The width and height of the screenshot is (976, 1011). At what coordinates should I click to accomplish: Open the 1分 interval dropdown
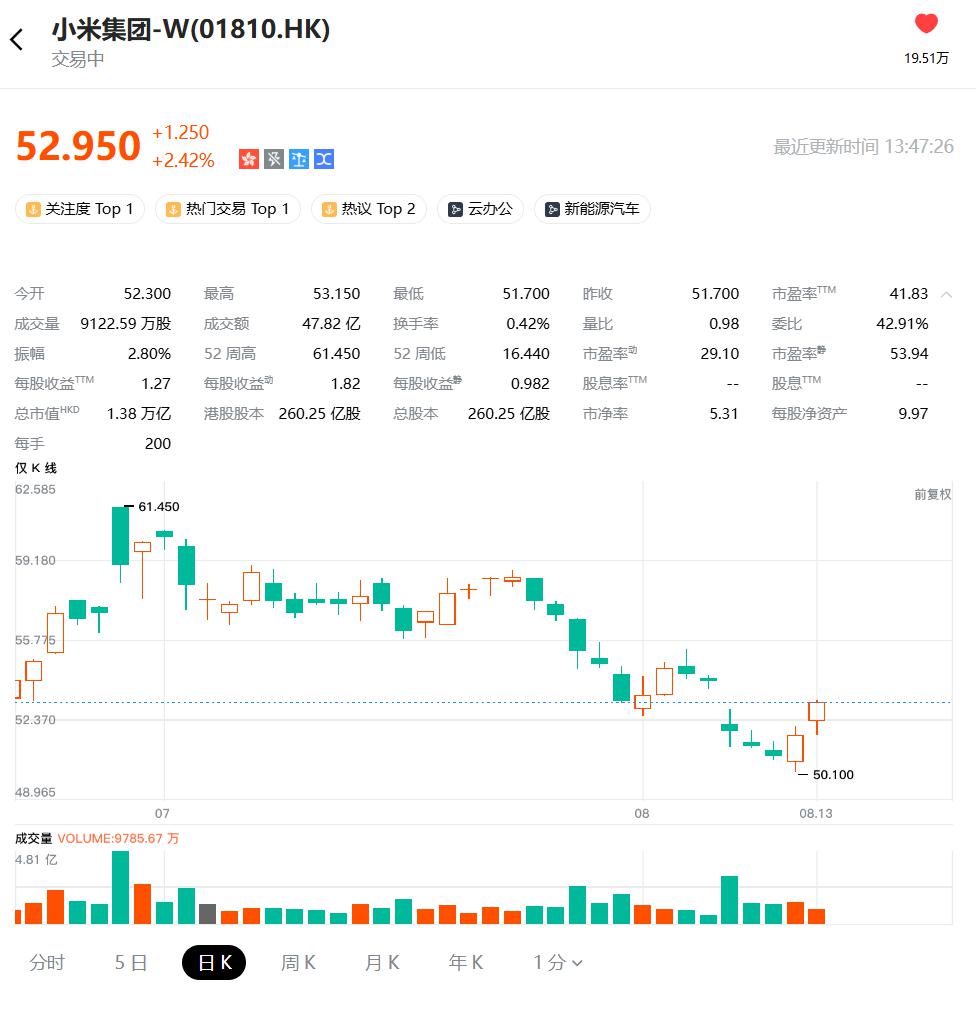click(x=557, y=962)
